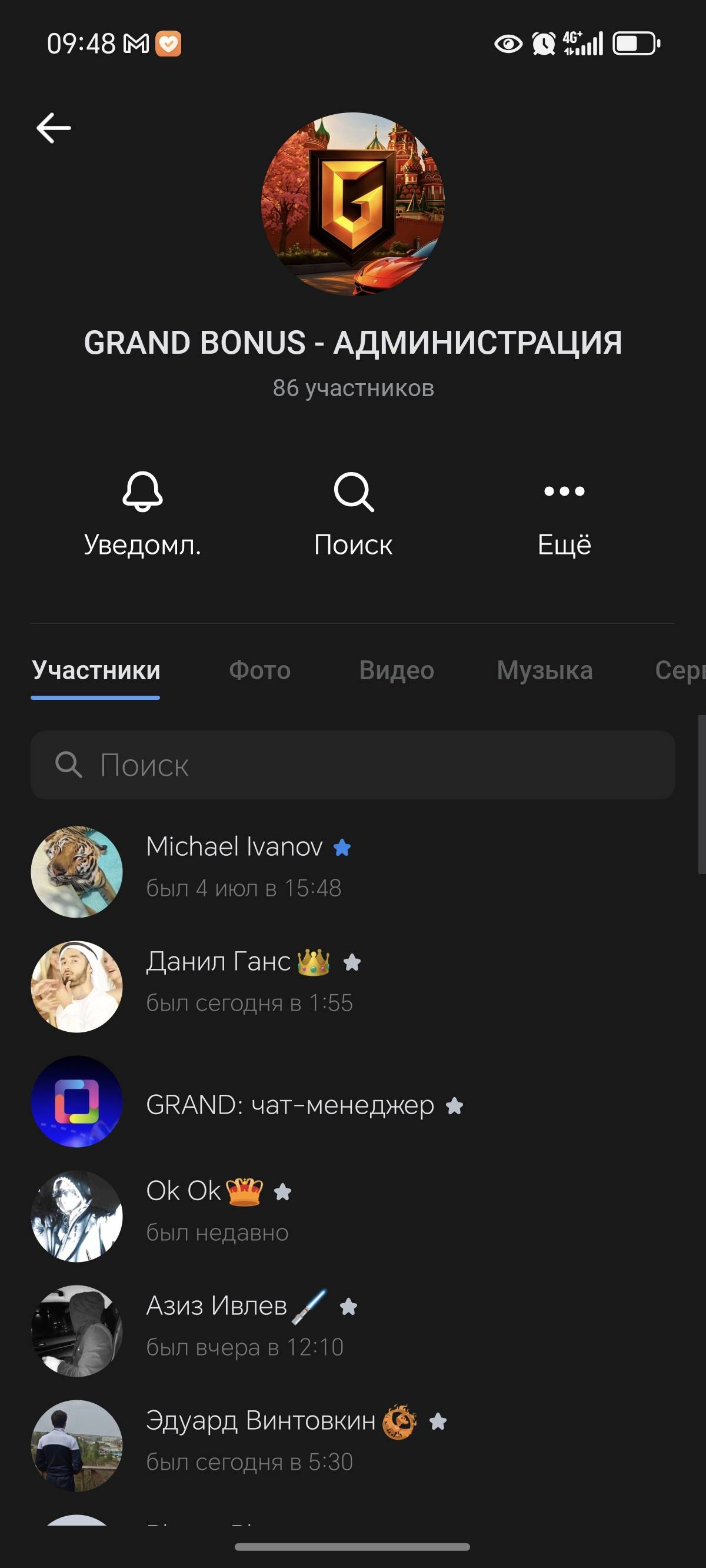
Task: Go back using the arrow icon
Action: tap(54, 128)
